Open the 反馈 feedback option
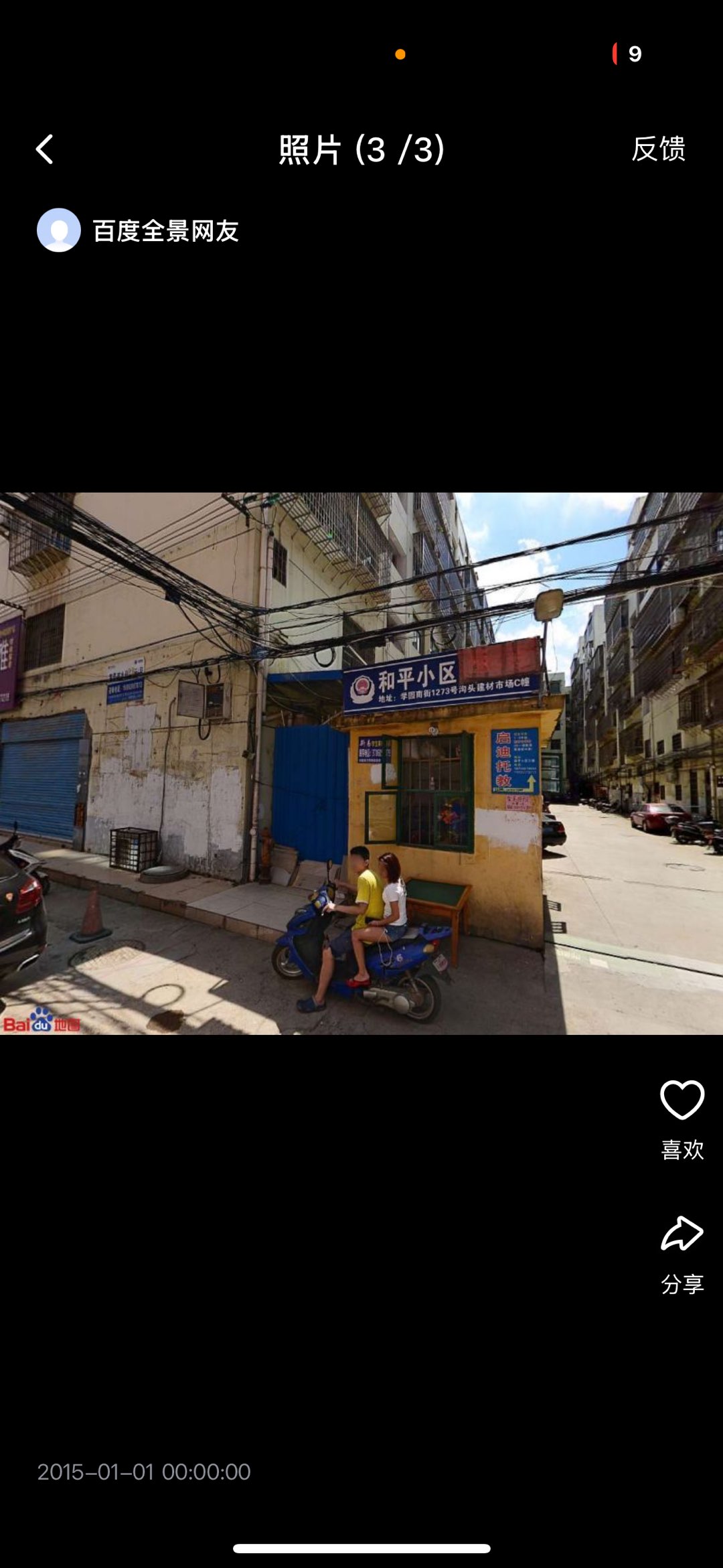723x1568 pixels. tap(658, 149)
